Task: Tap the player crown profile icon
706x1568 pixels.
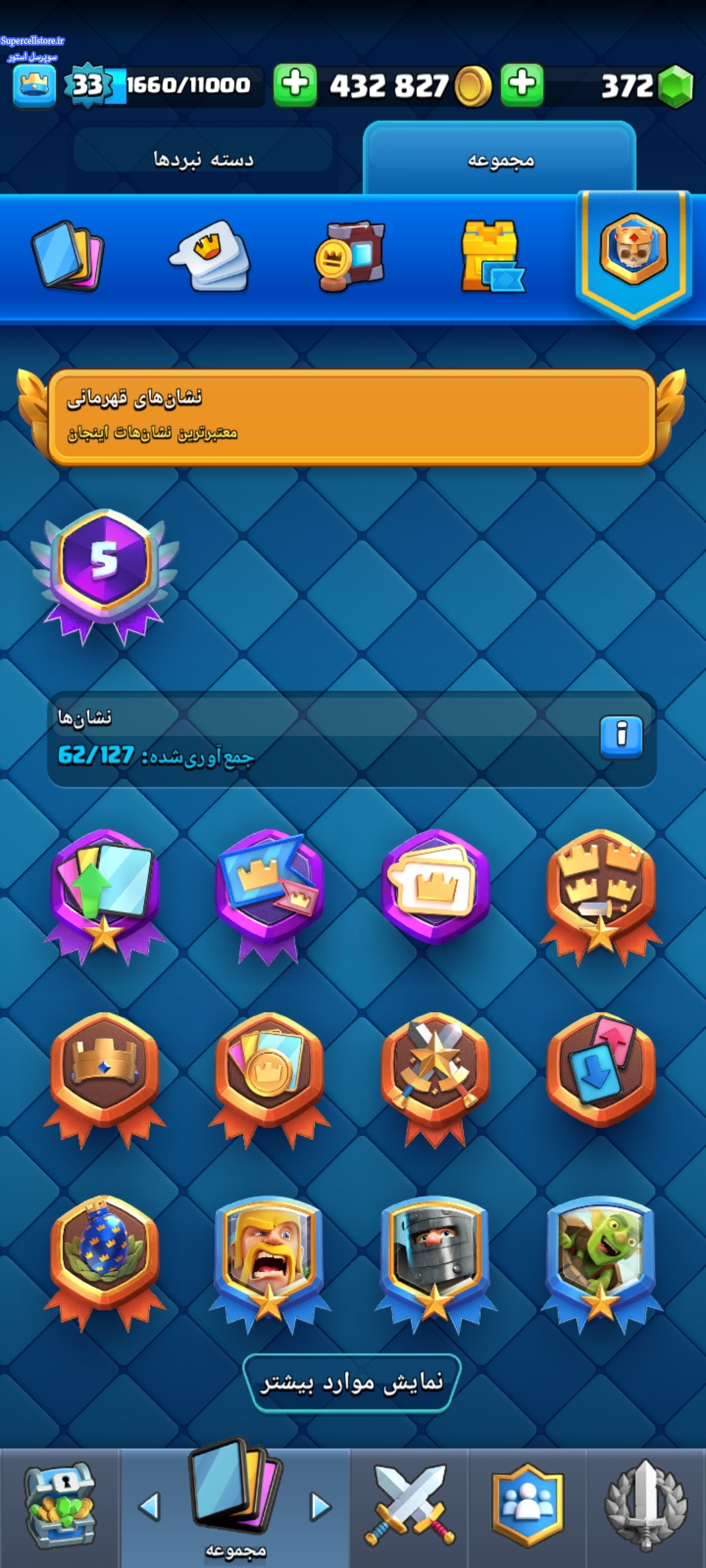Action: pyautogui.click(x=34, y=86)
